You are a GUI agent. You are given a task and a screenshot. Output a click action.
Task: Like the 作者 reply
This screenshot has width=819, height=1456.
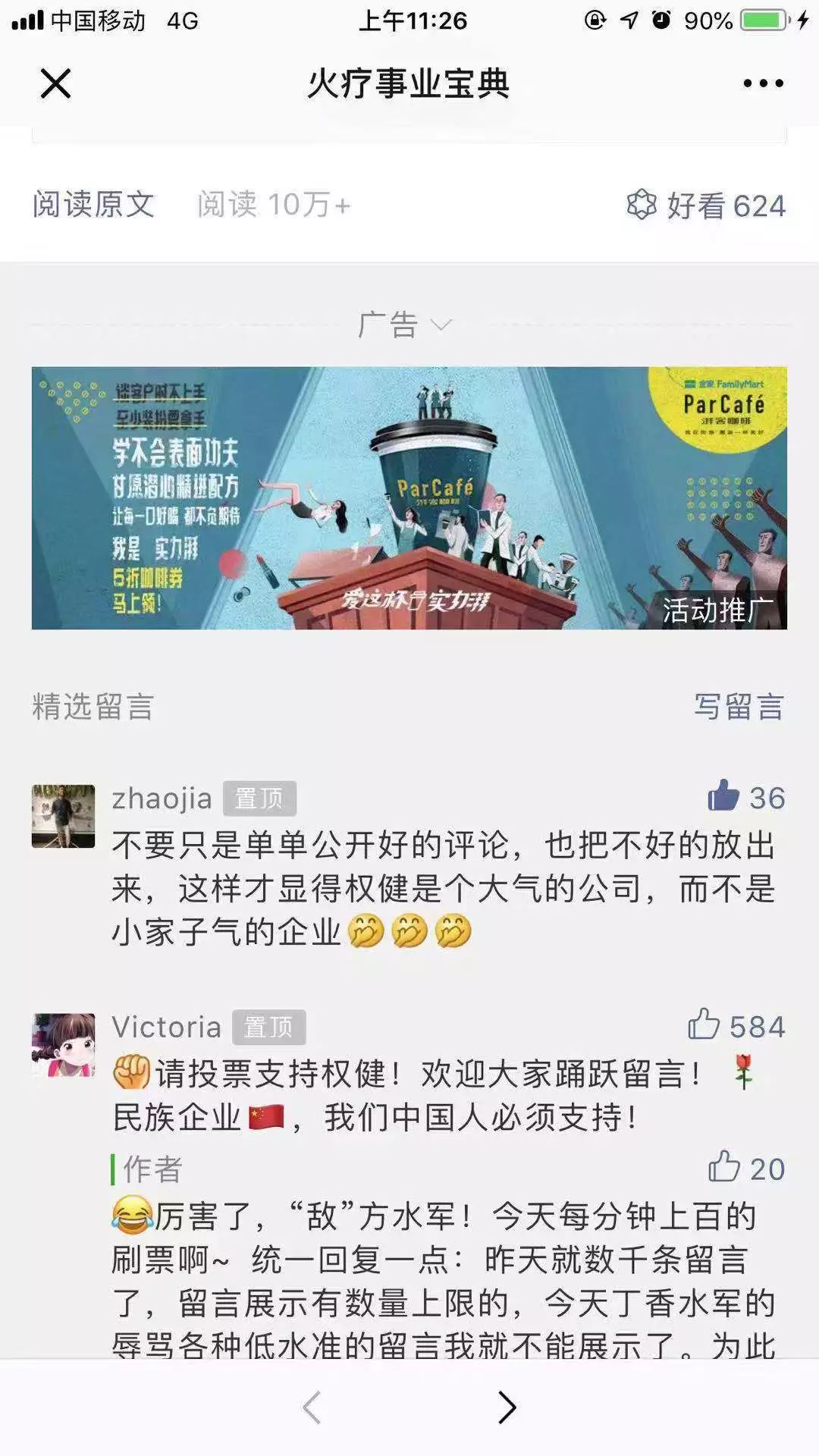724,1167
